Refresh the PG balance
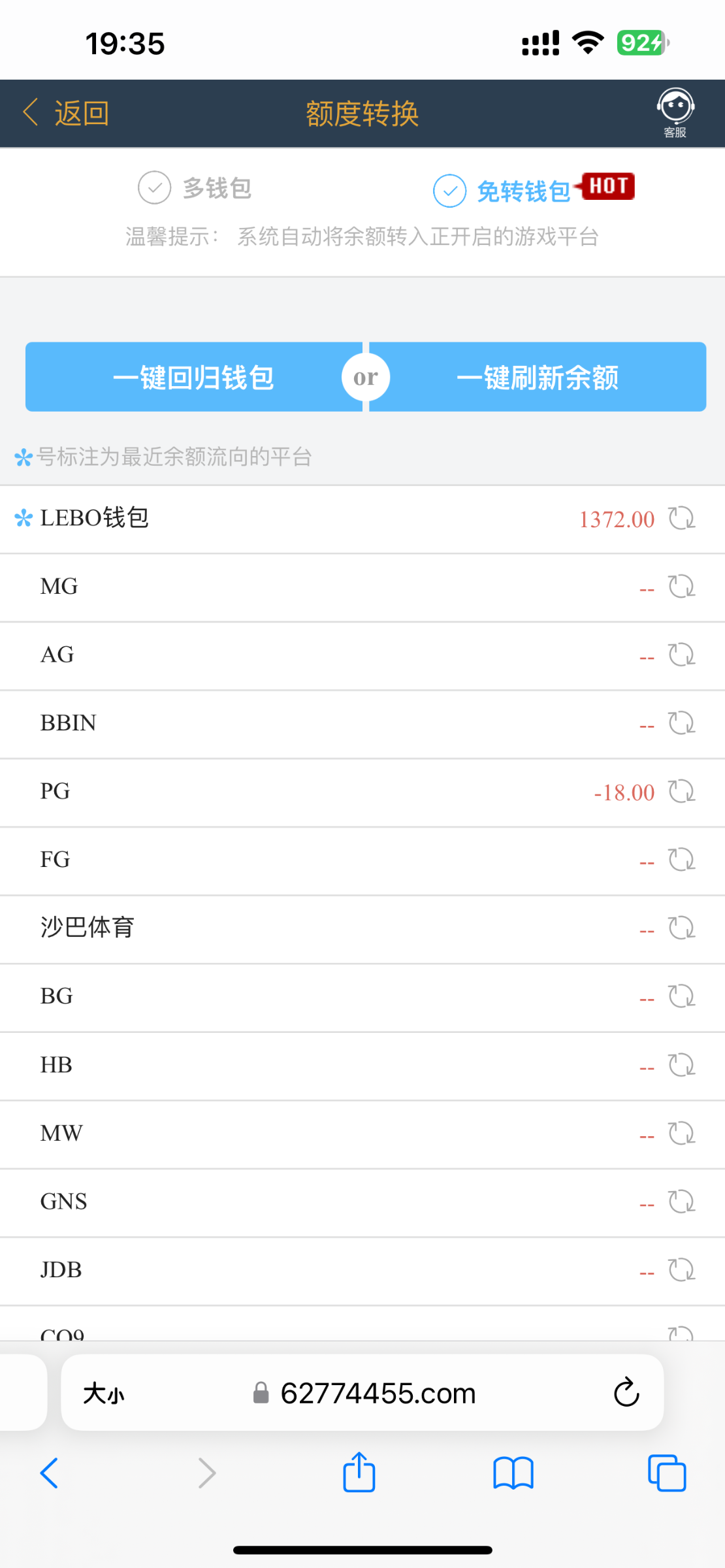This screenshot has width=725, height=1568. 681,791
